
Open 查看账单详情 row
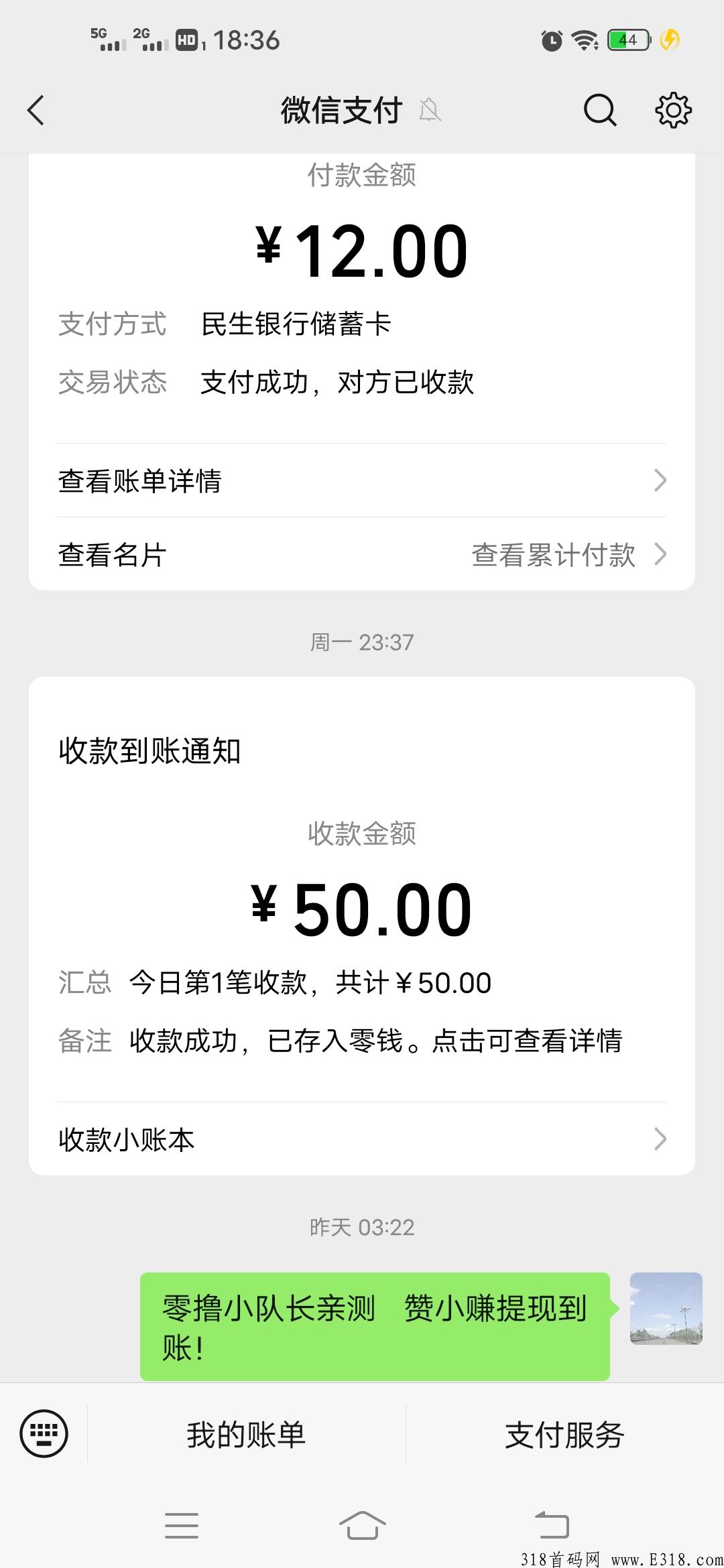coord(362,480)
